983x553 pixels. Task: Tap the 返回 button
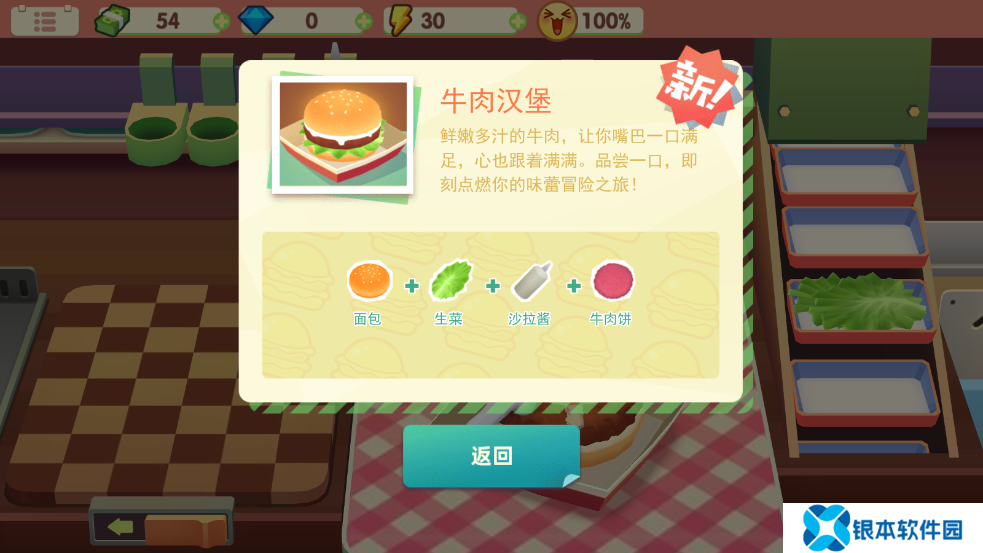tap(491, 456)
